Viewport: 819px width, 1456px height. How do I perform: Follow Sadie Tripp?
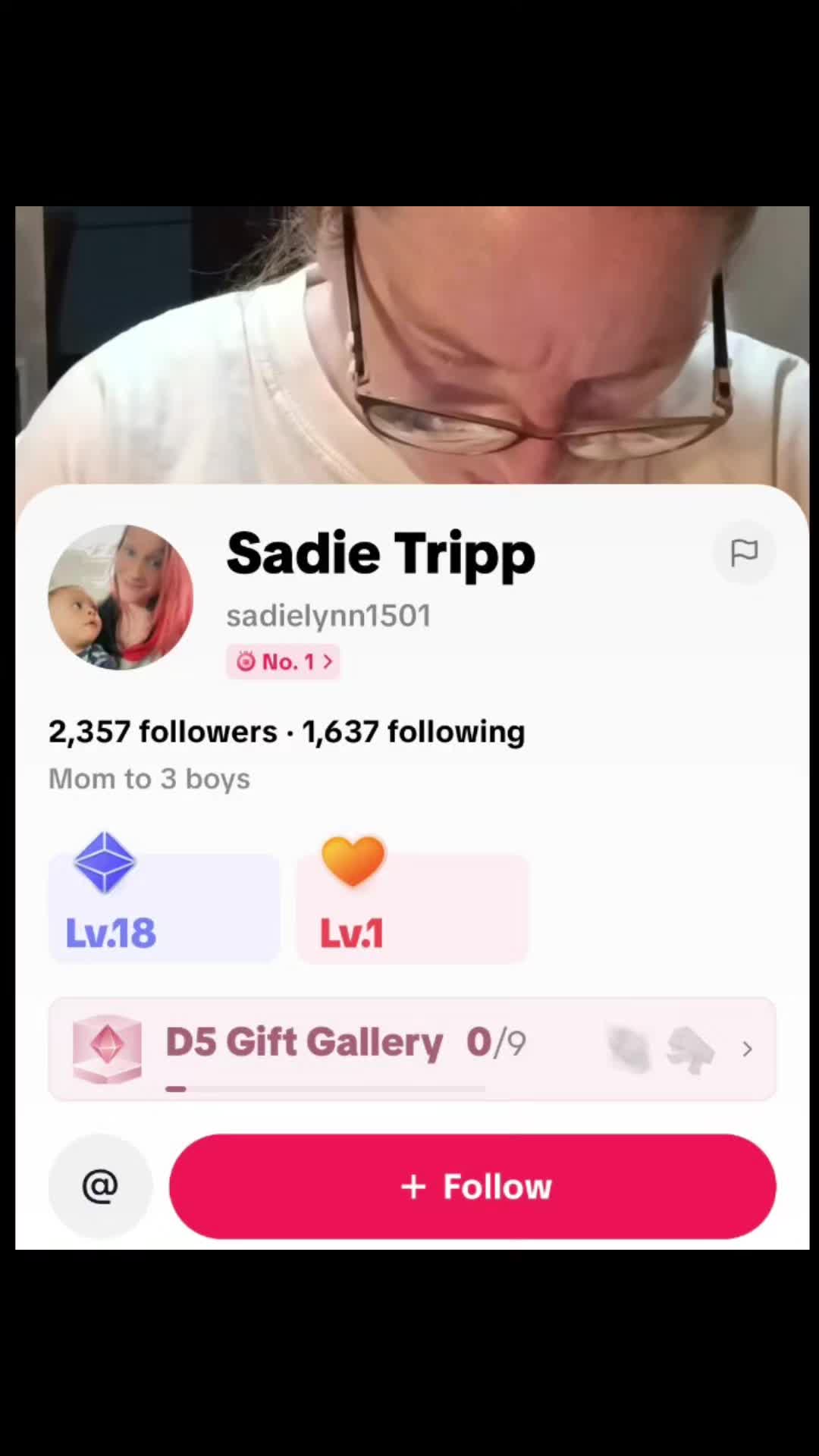472,1186
